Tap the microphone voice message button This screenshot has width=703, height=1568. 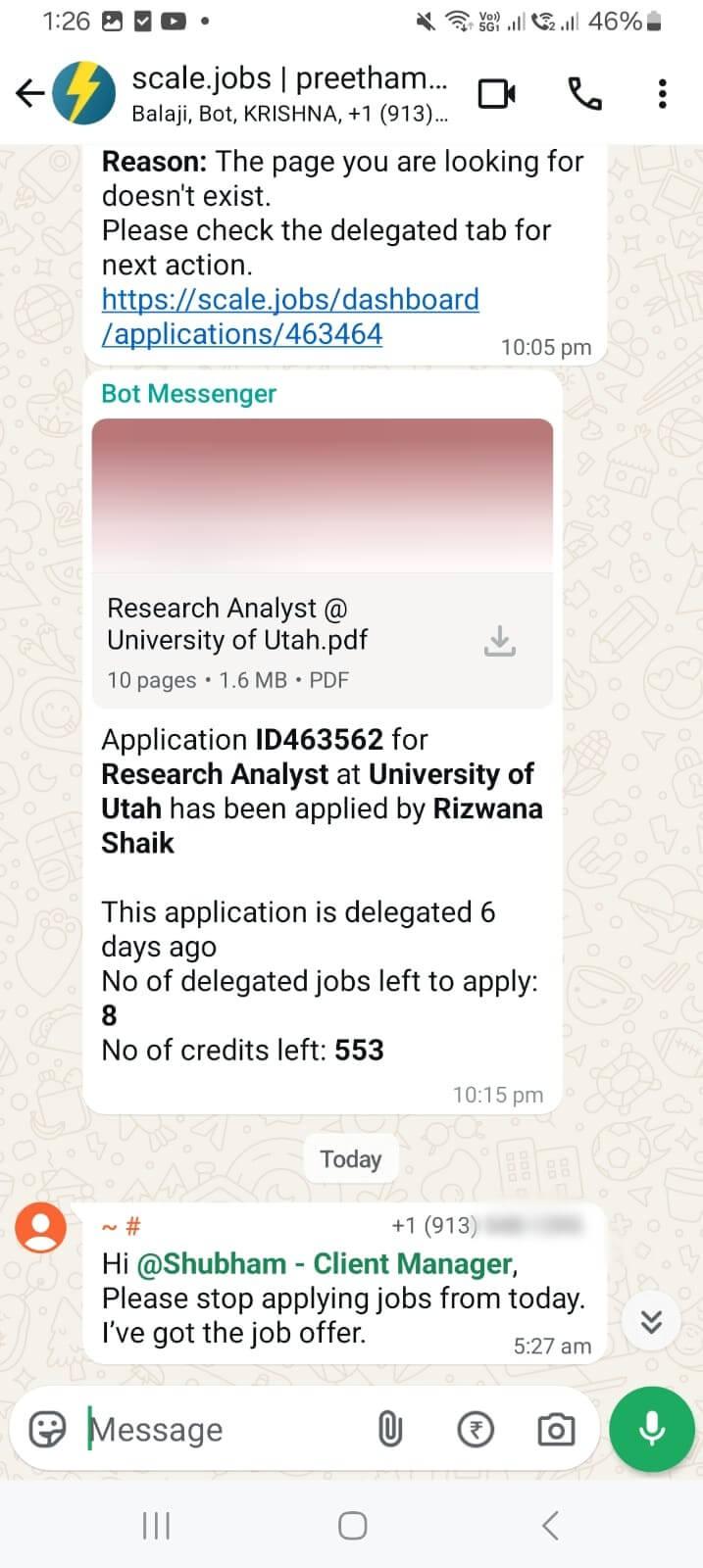[x=652, y=1430]
